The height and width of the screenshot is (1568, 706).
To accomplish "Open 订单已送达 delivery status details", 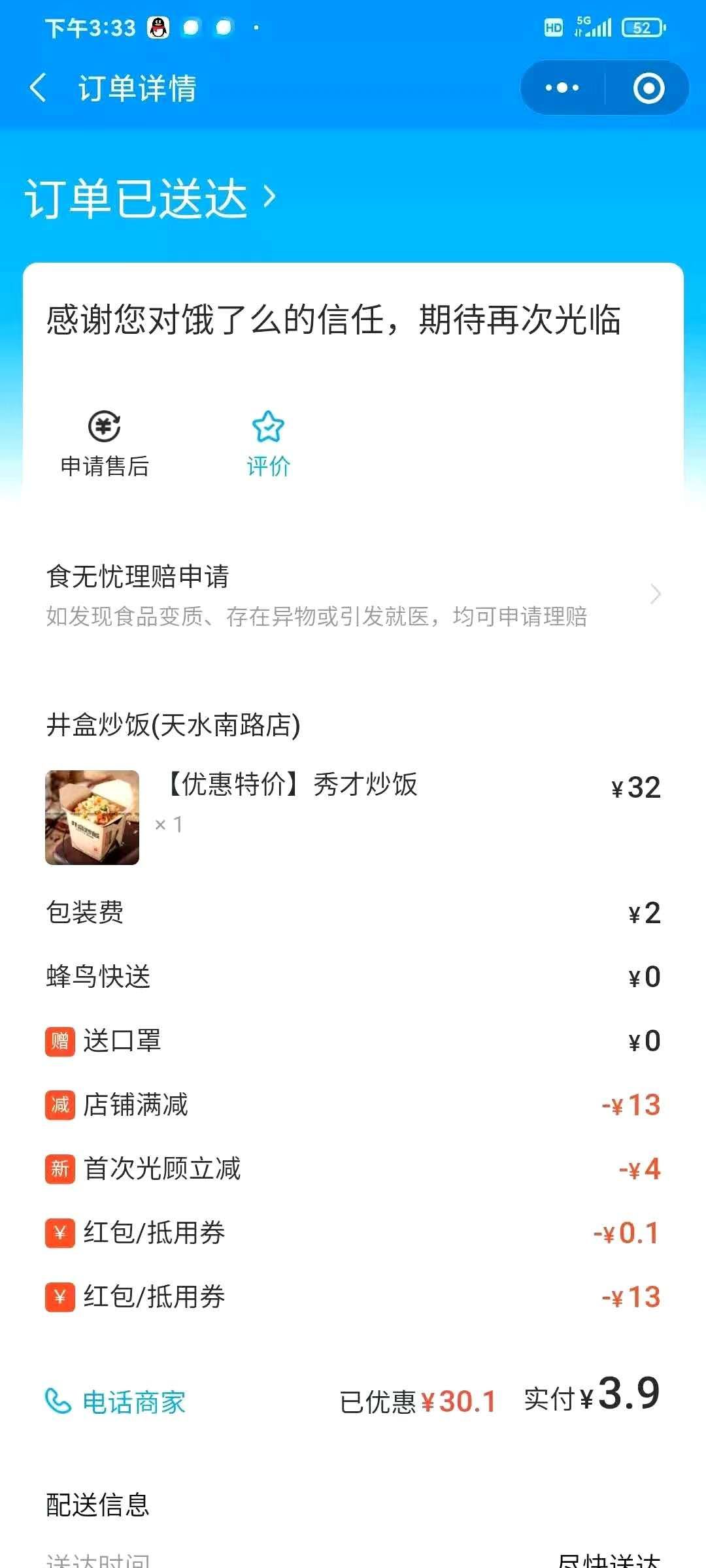I will pos(150,197).
